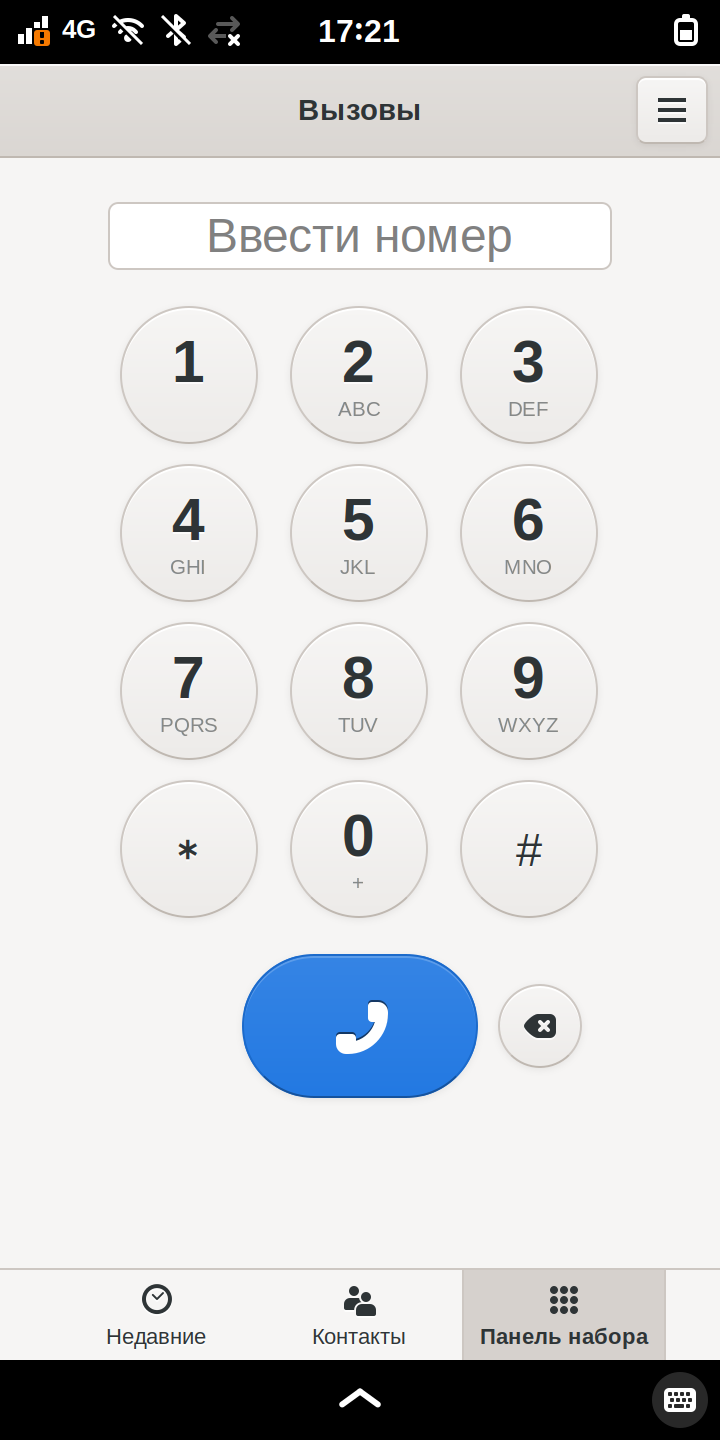Enter digit 7 PQRS
Screen dimensions: 720x1440
[x=189, y=691]
